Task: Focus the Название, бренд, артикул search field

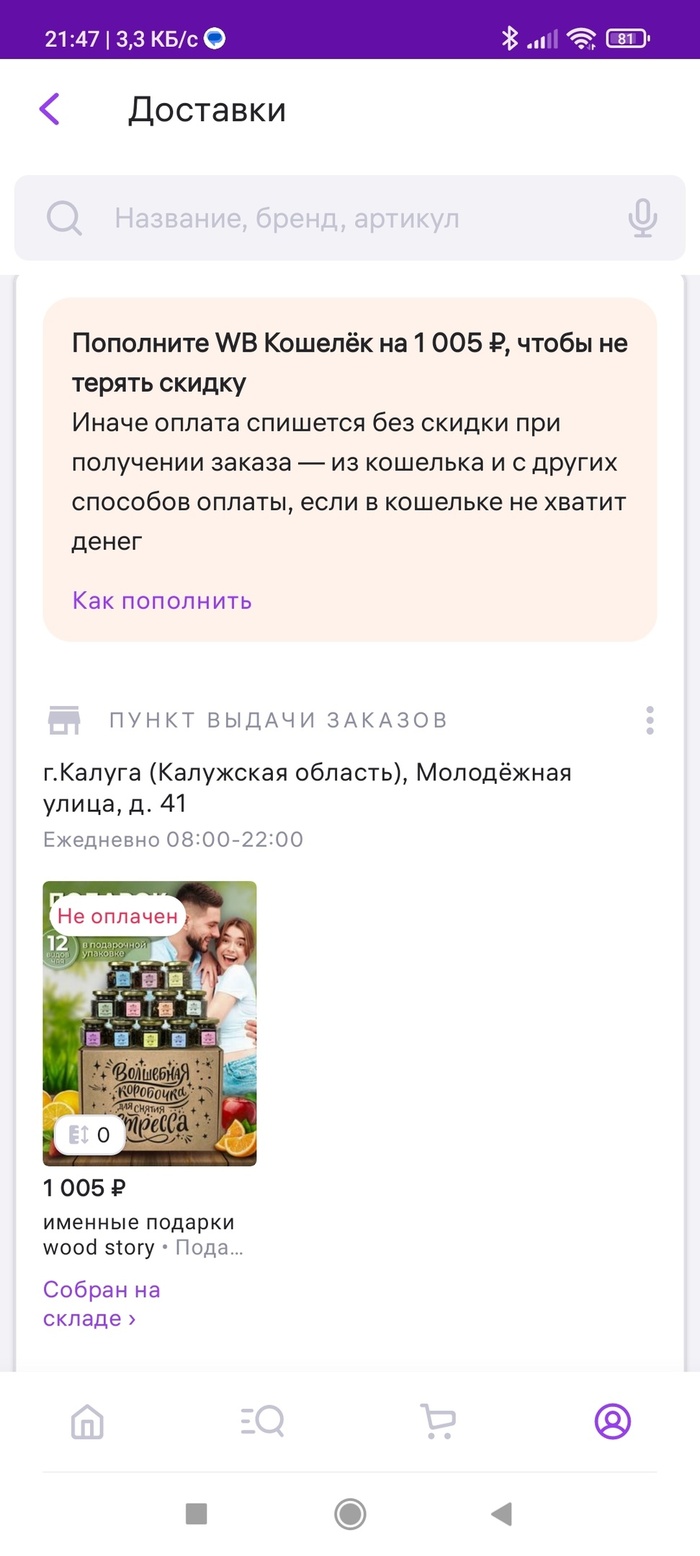Action: point(340,218)
